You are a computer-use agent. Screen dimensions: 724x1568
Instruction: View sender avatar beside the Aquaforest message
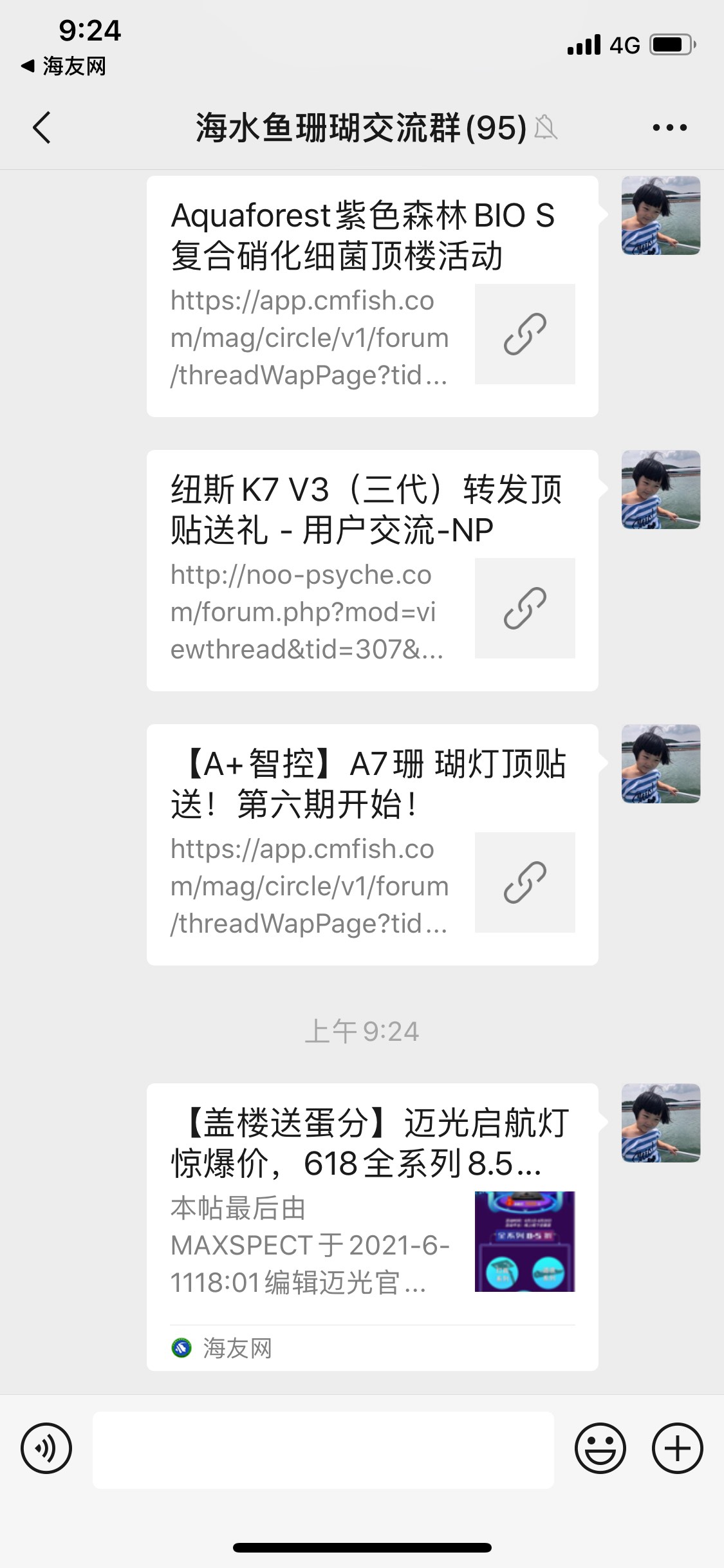(660, 216)
